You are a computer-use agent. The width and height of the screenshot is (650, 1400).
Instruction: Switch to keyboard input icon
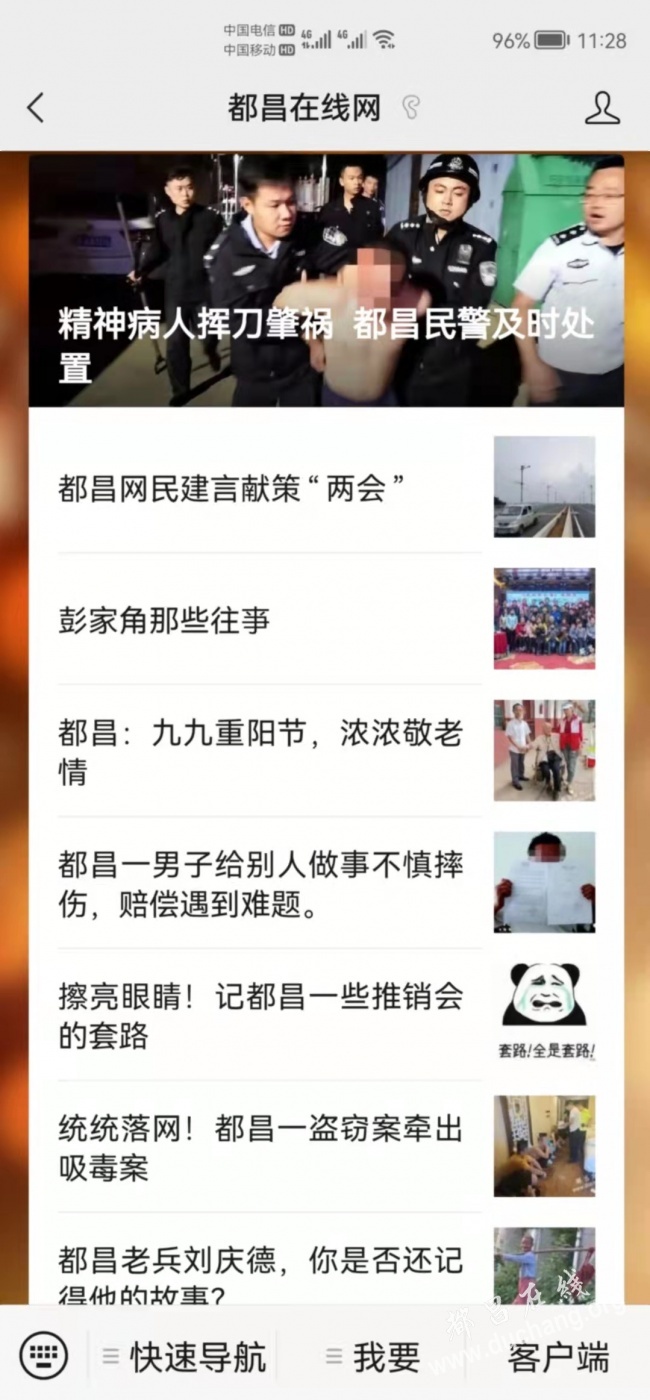coord(44,1356)
